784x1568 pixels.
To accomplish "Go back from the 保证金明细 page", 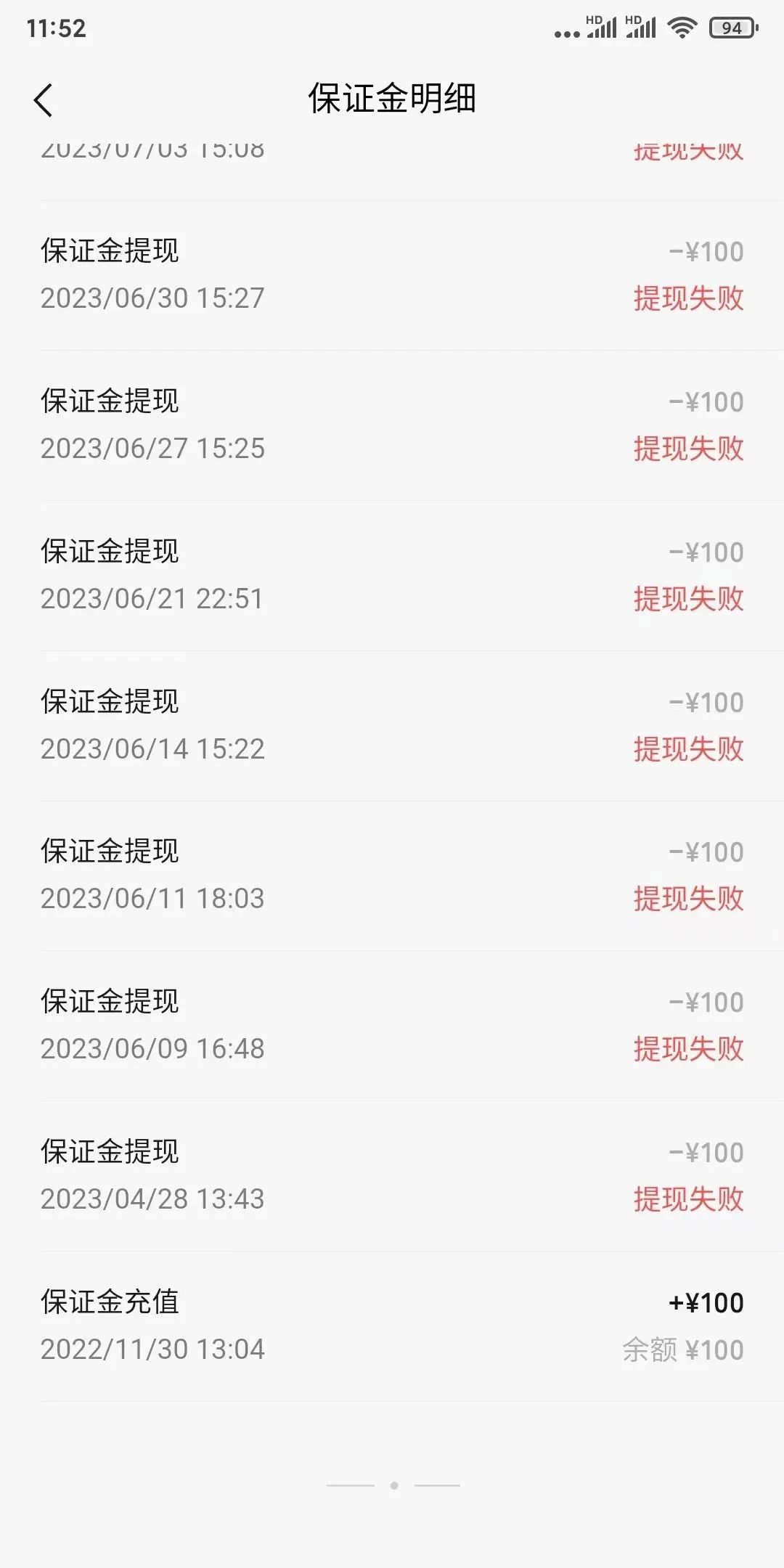I will pos(44,99).
